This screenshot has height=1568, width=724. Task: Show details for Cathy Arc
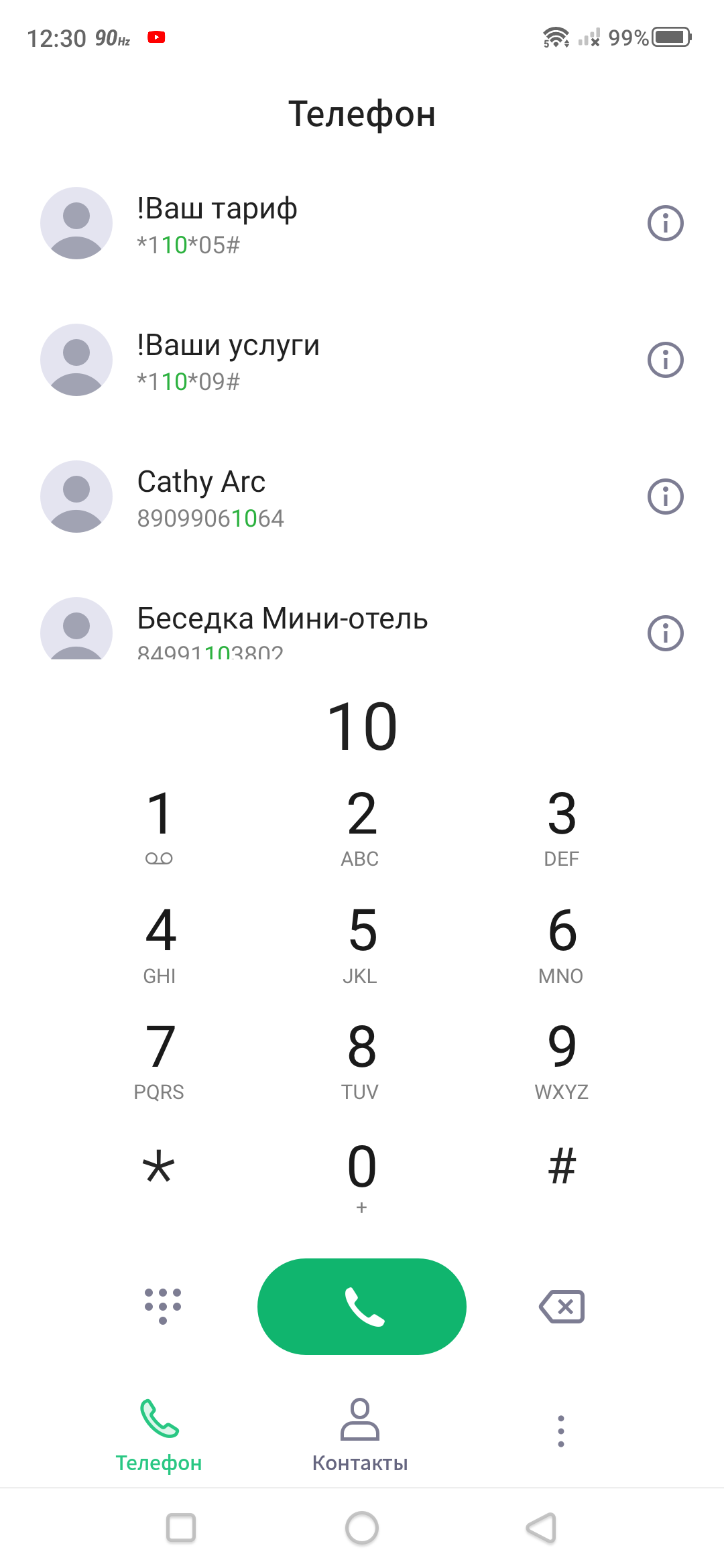tap(665, 497)
